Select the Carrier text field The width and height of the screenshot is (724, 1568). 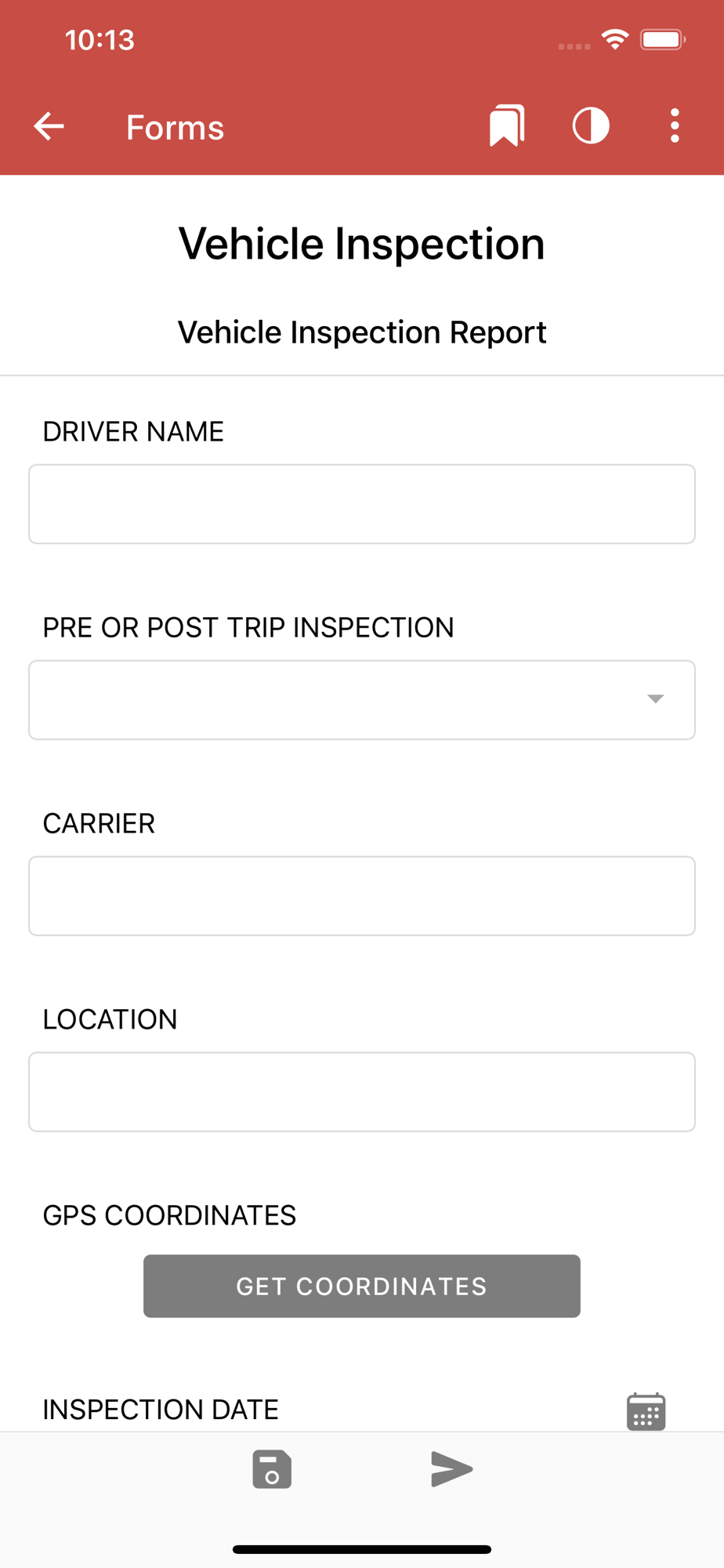coord(362,896)
